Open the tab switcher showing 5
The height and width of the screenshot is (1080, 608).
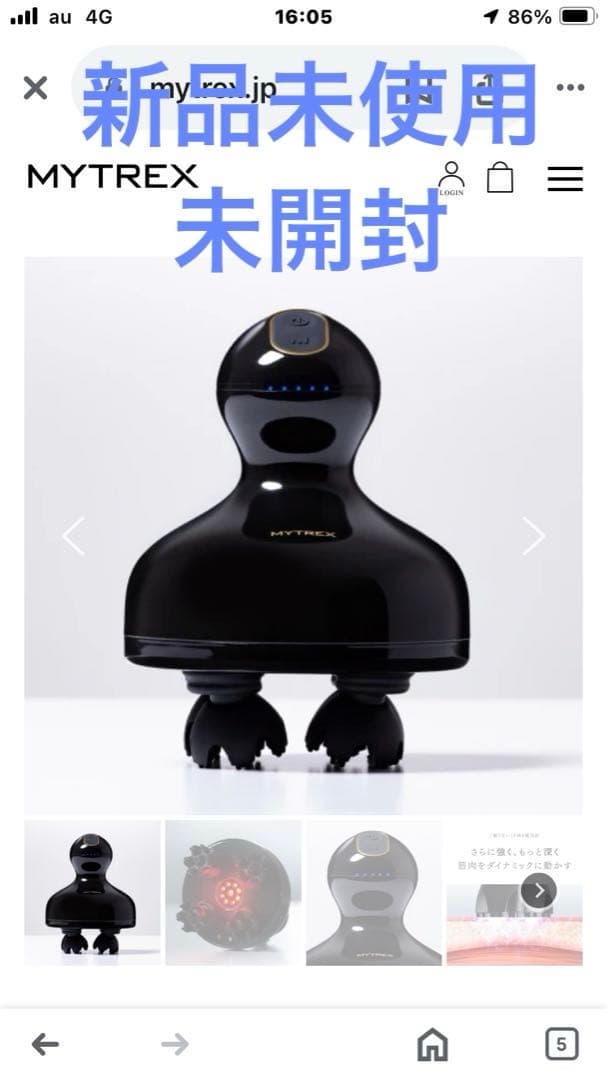click(x=562, y=1044)
